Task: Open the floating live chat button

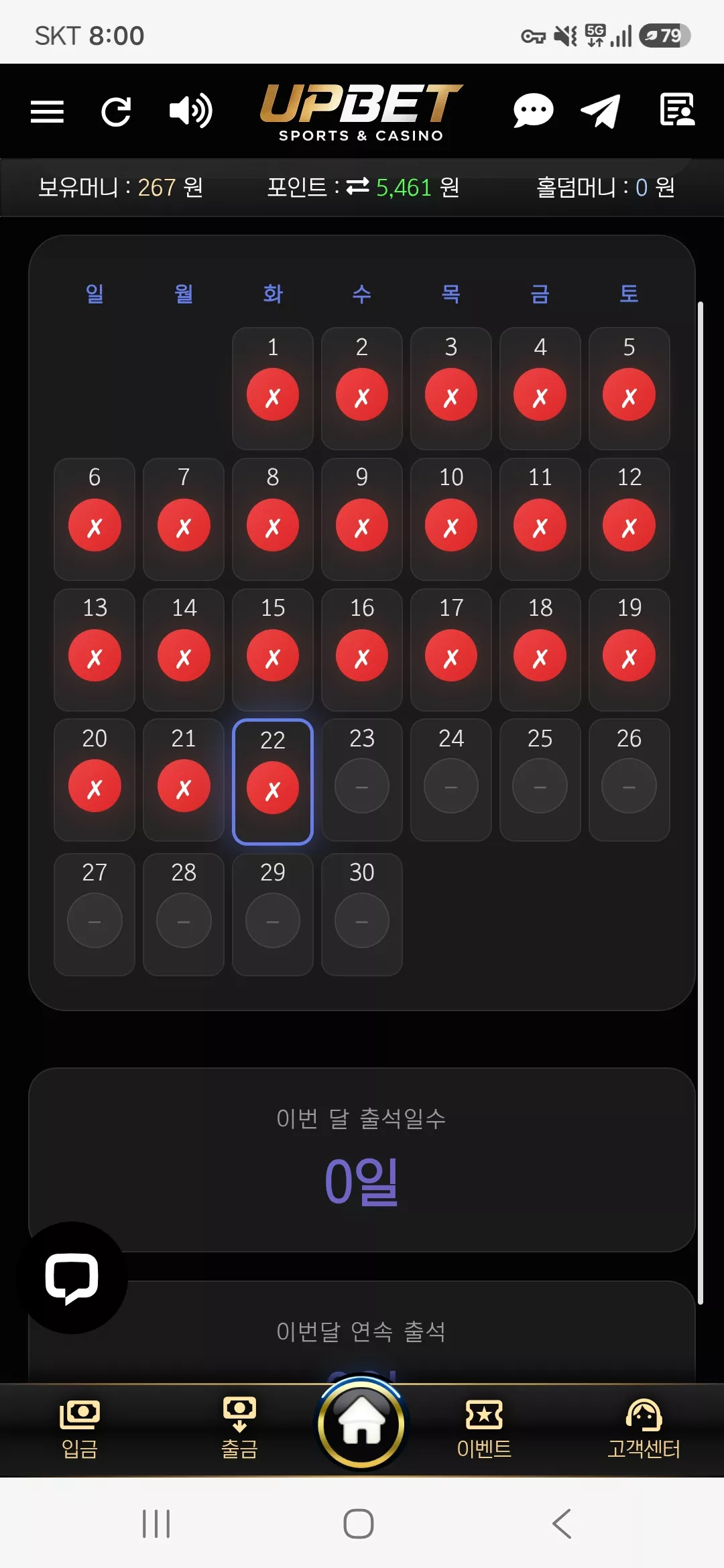Action: [x=72, y=1277]
